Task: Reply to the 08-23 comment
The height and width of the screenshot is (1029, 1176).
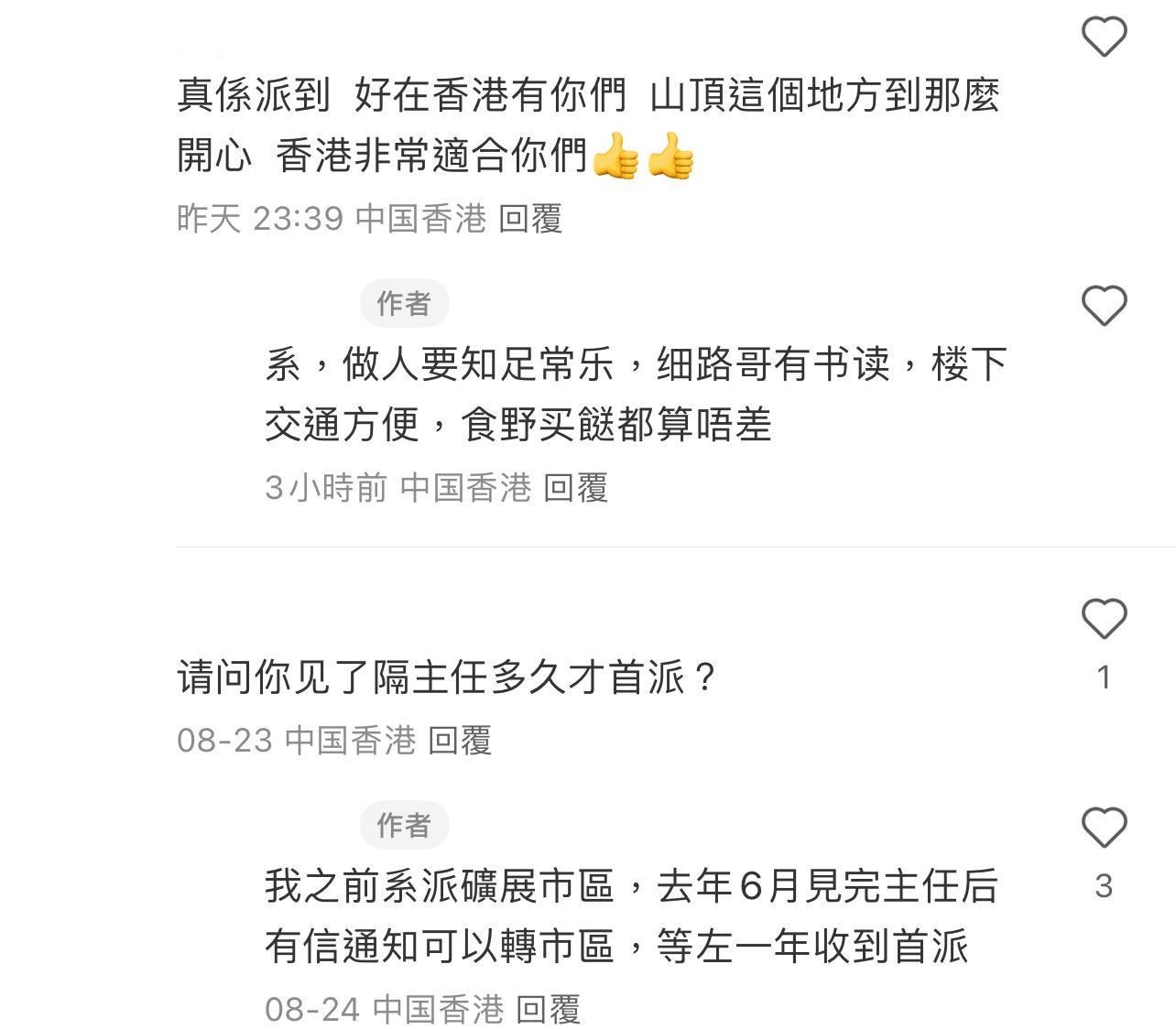Action: pyautogui.click(x=460, y=740)
